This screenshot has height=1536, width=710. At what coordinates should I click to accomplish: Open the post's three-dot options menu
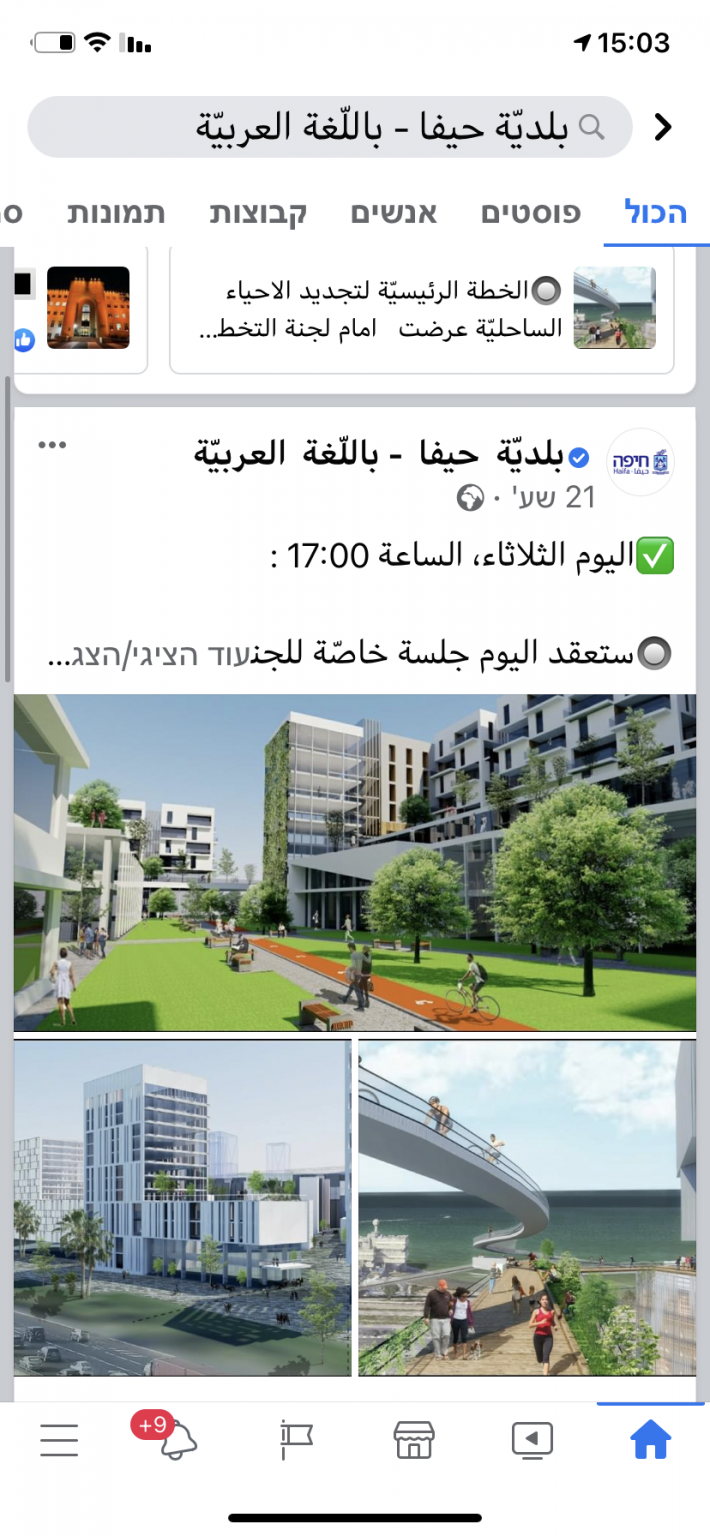pyautogui.click(x=52, y=445)
